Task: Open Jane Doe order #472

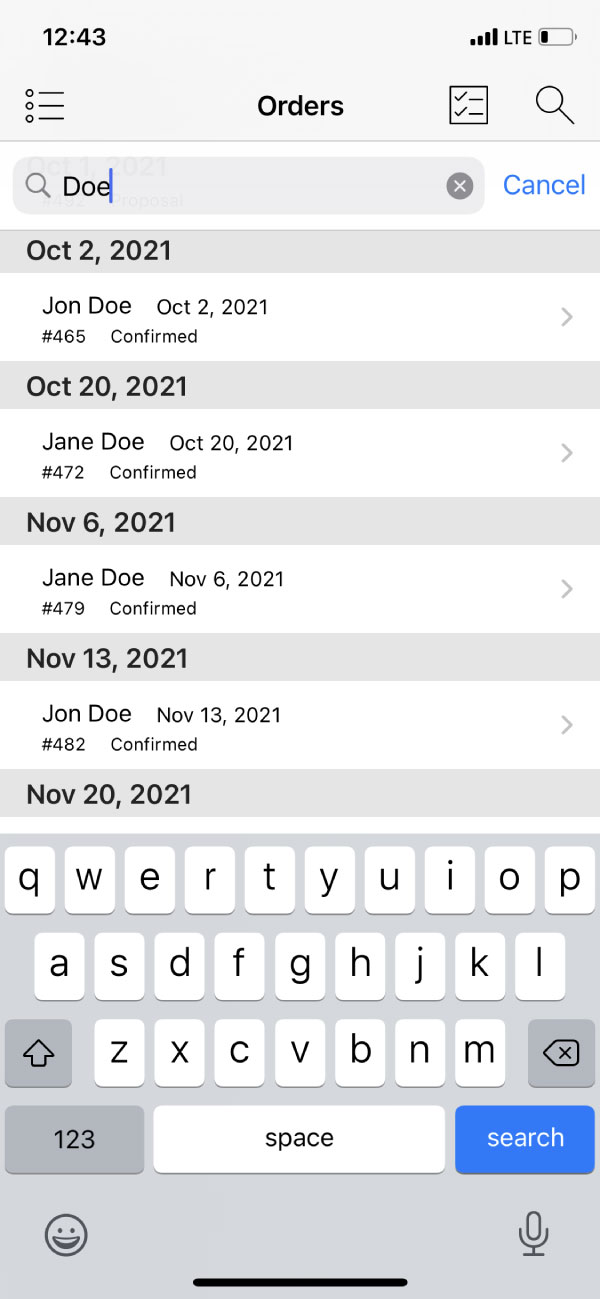Action: point(300,453)
